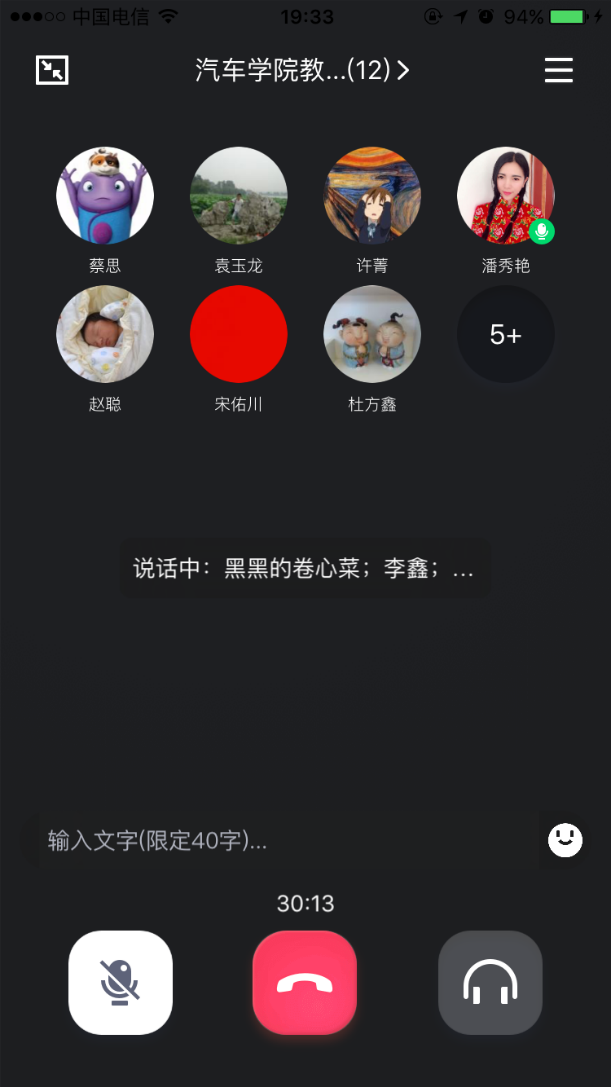
Task: Focus the 输入文字 text field
Action: [289, 841]
